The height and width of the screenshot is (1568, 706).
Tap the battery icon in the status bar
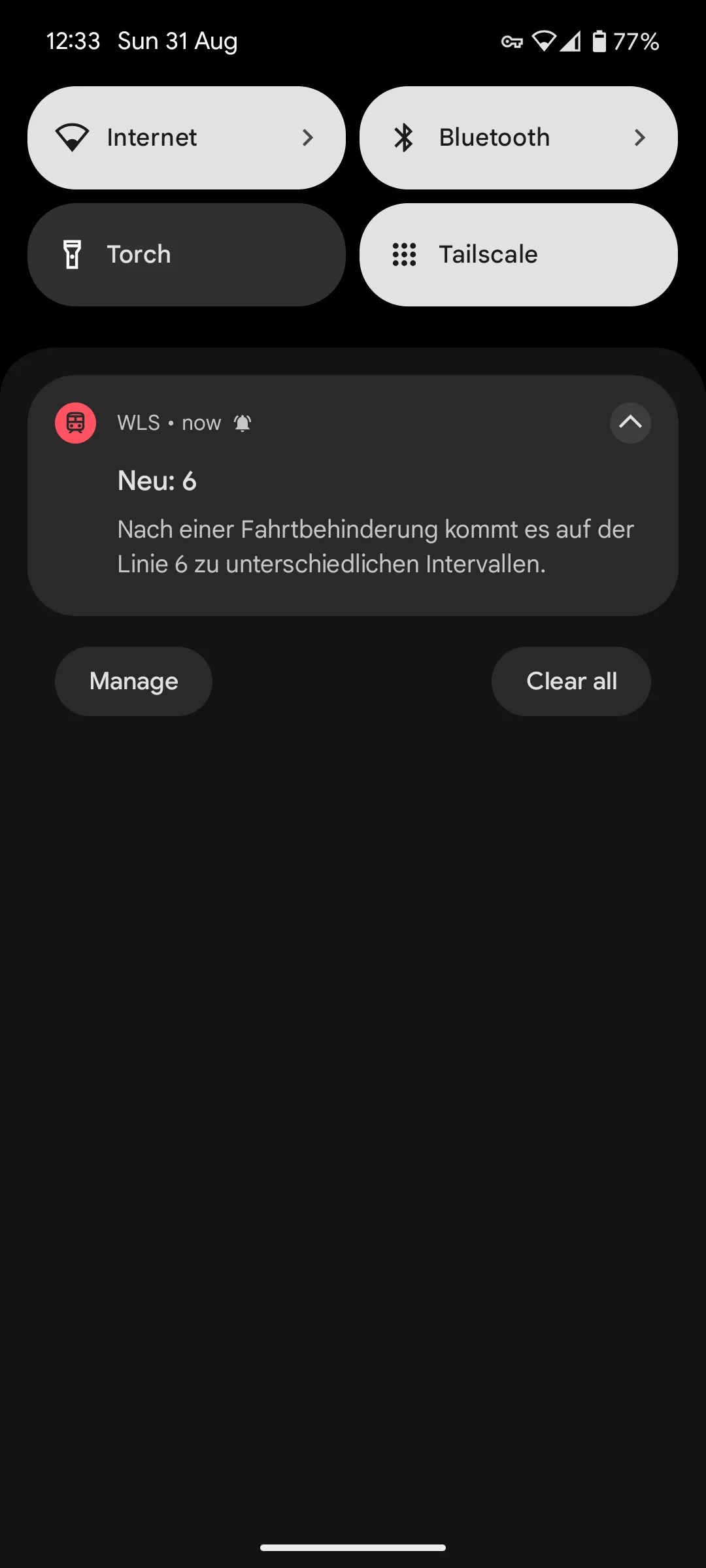(x=600, y=41)
